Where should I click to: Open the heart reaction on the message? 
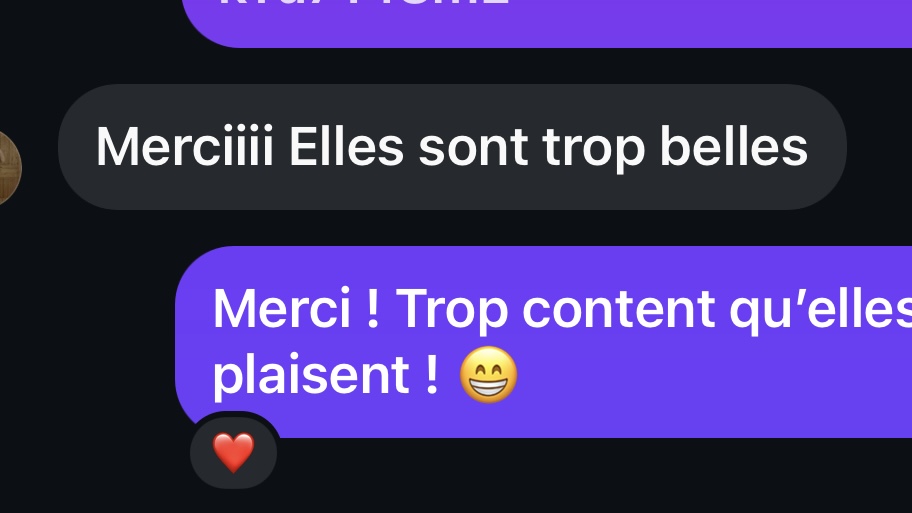(x=233, y=454)
